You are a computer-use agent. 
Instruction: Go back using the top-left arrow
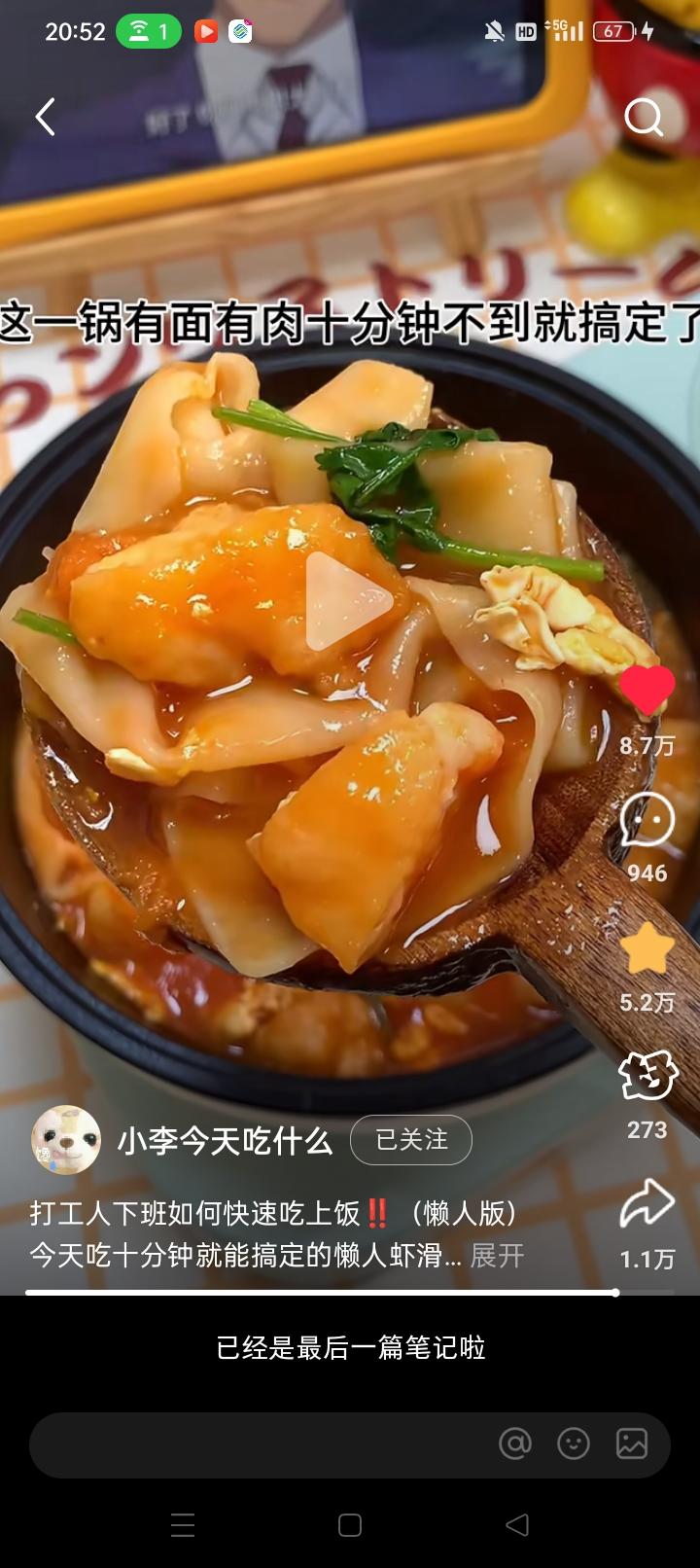45,117
